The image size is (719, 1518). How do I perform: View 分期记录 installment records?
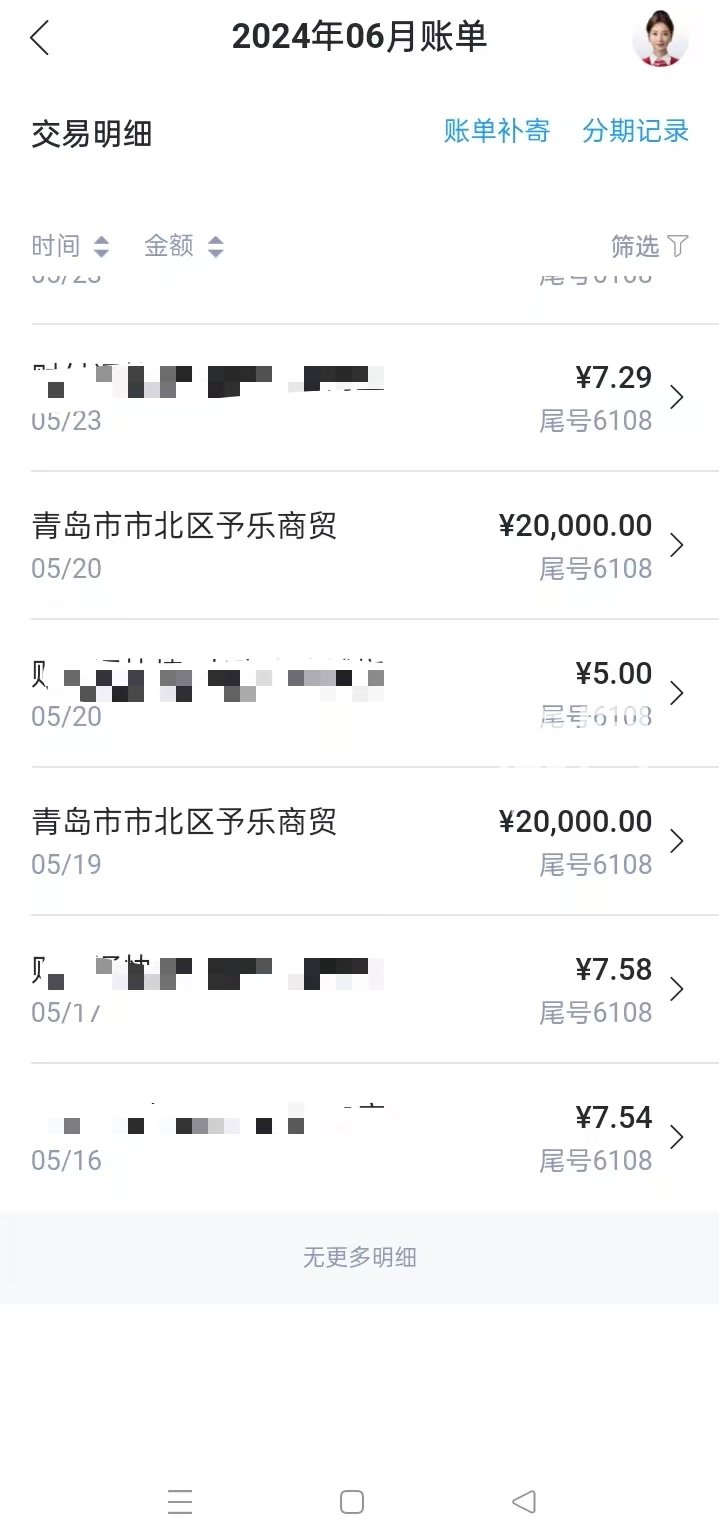coord(636,131)
